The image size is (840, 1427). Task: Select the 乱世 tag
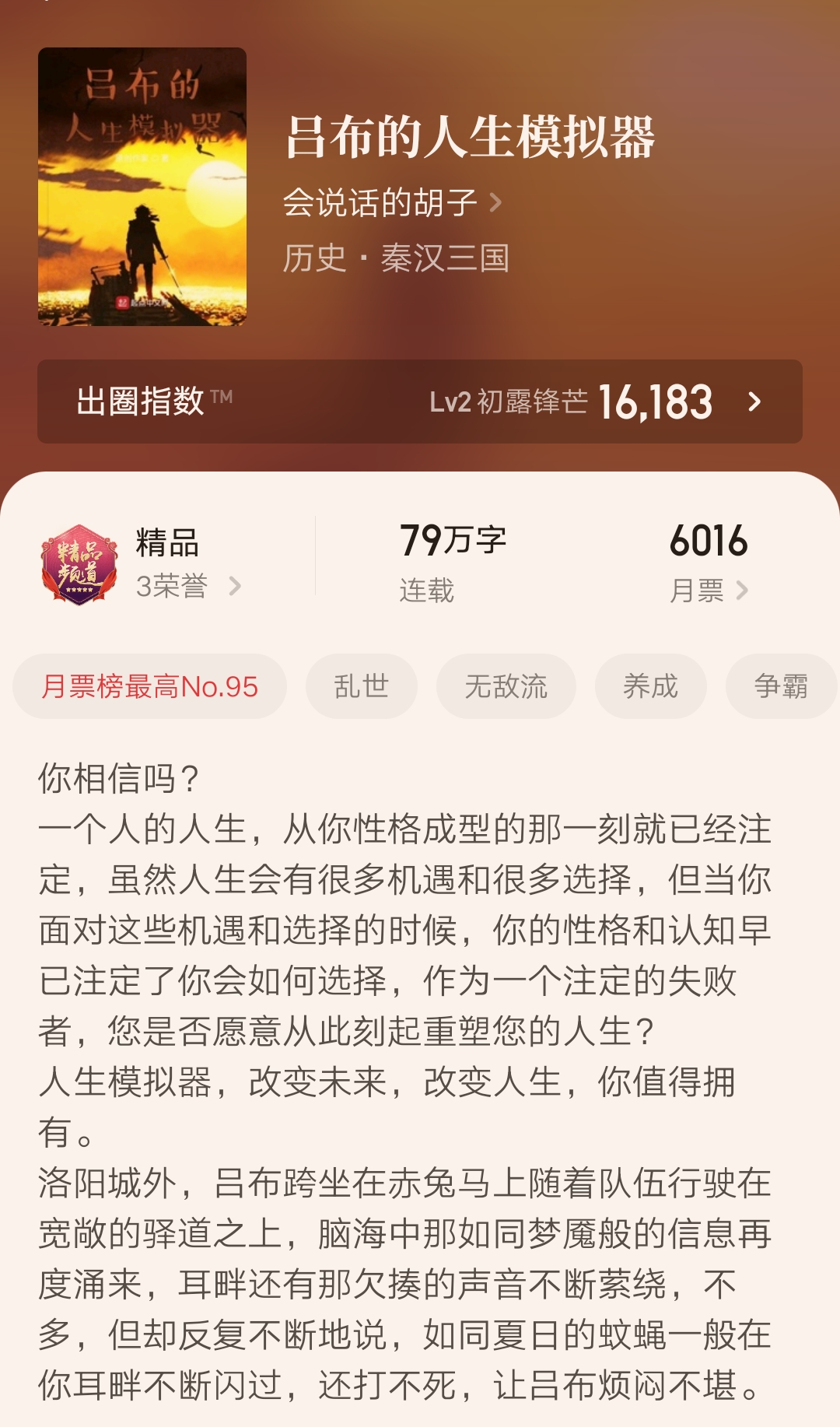pyautogui.click(x=362, y=685)
